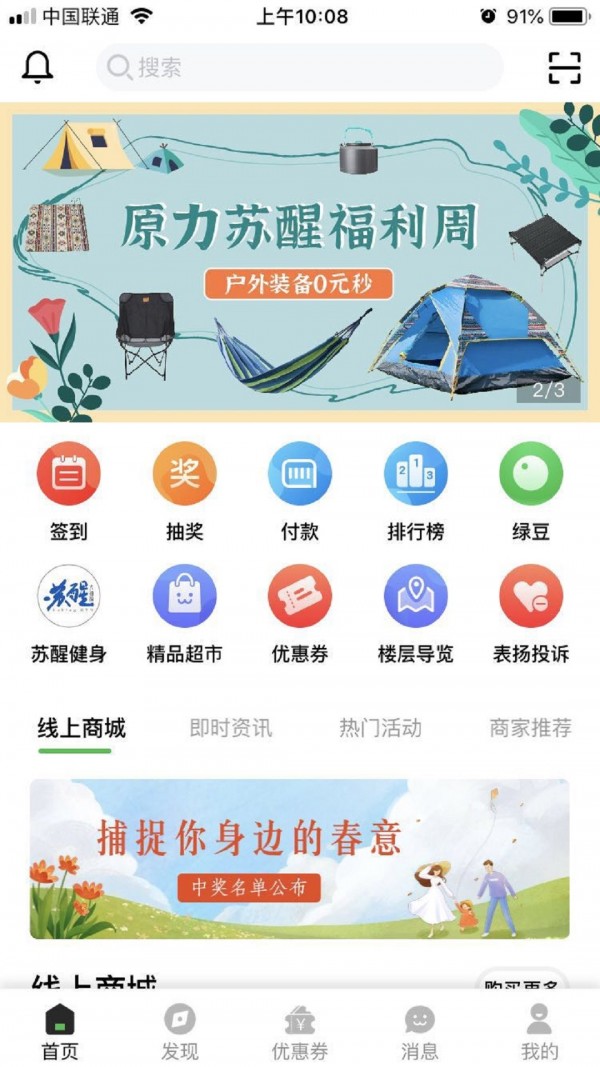Screen dimensions: 600x1067
Task: Go to 发现 in bottom navigation
Action: pos(180,1033)
